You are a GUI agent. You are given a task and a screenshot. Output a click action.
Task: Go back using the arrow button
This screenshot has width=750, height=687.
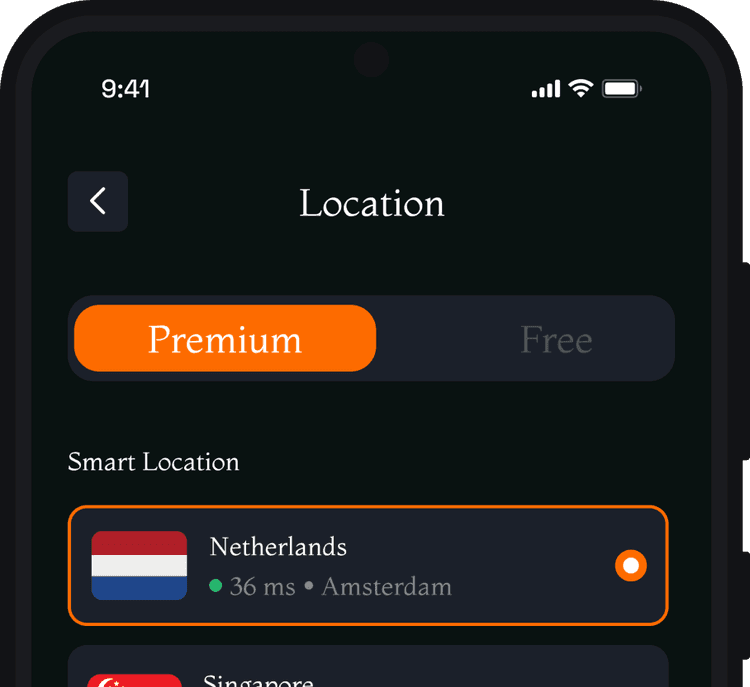pos(98,201)
